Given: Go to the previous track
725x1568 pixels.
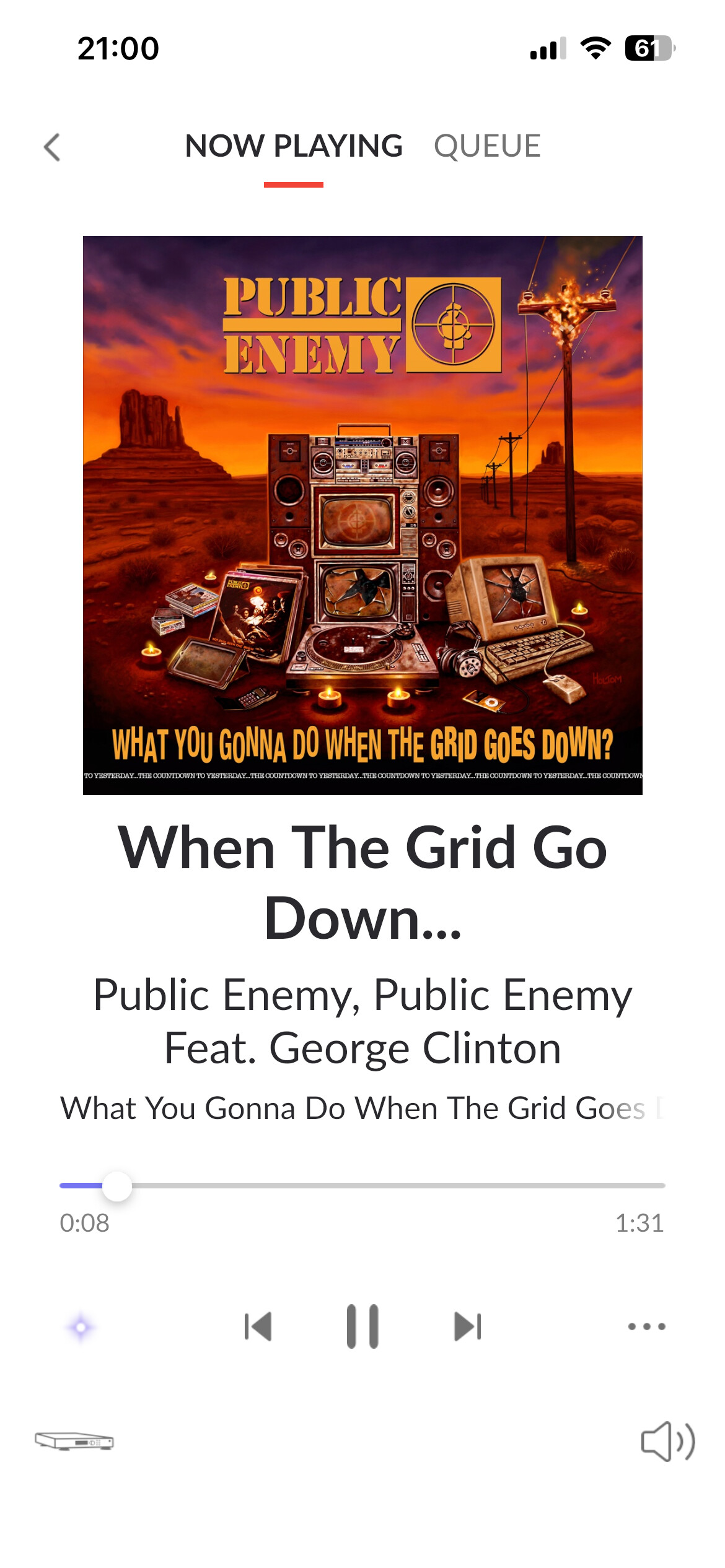Looking at the screenshot, I should click(258, 1326).
